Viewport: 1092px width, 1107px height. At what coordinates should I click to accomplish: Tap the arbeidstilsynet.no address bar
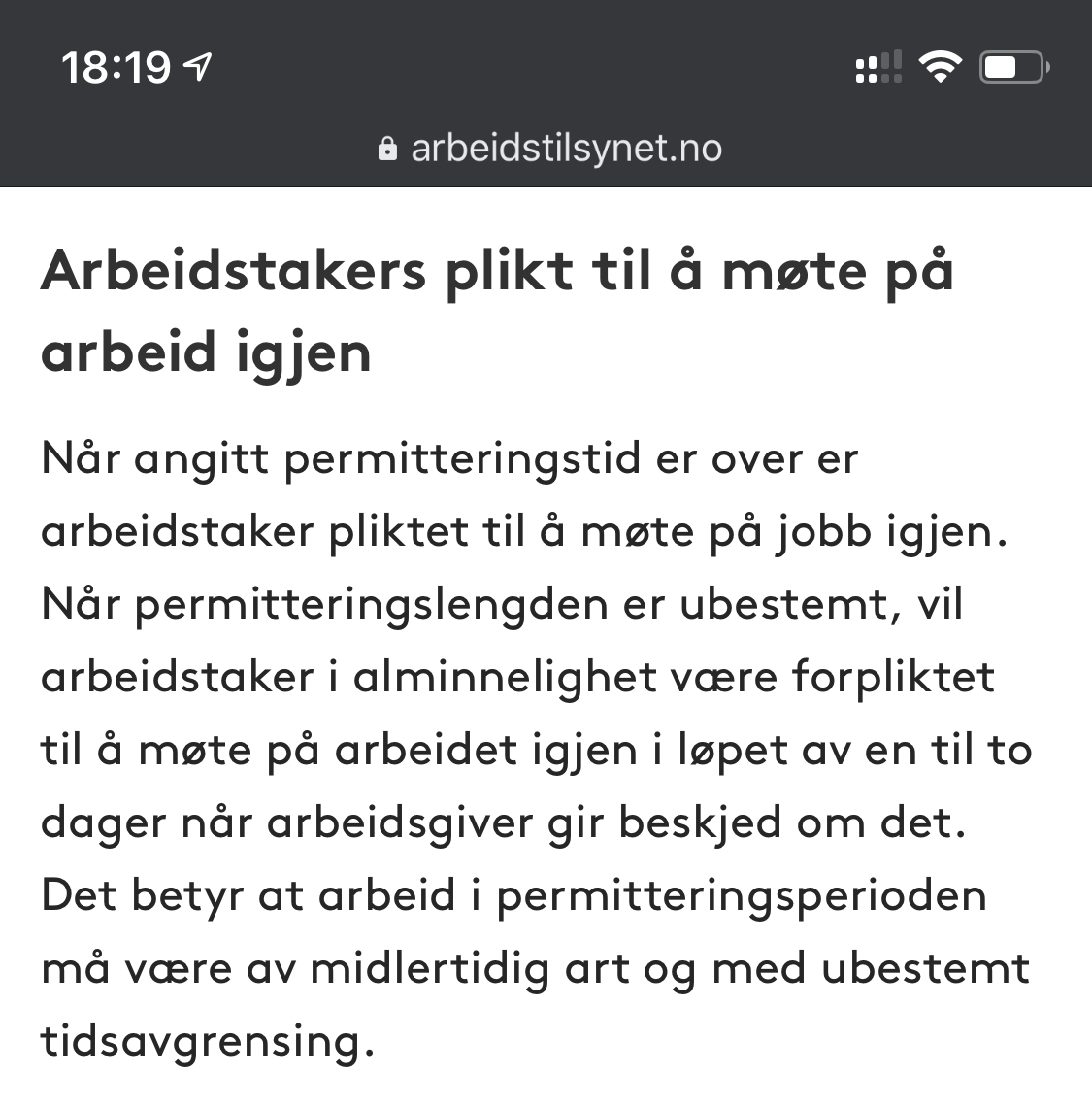pyautogui.click(x=550, y=149)
